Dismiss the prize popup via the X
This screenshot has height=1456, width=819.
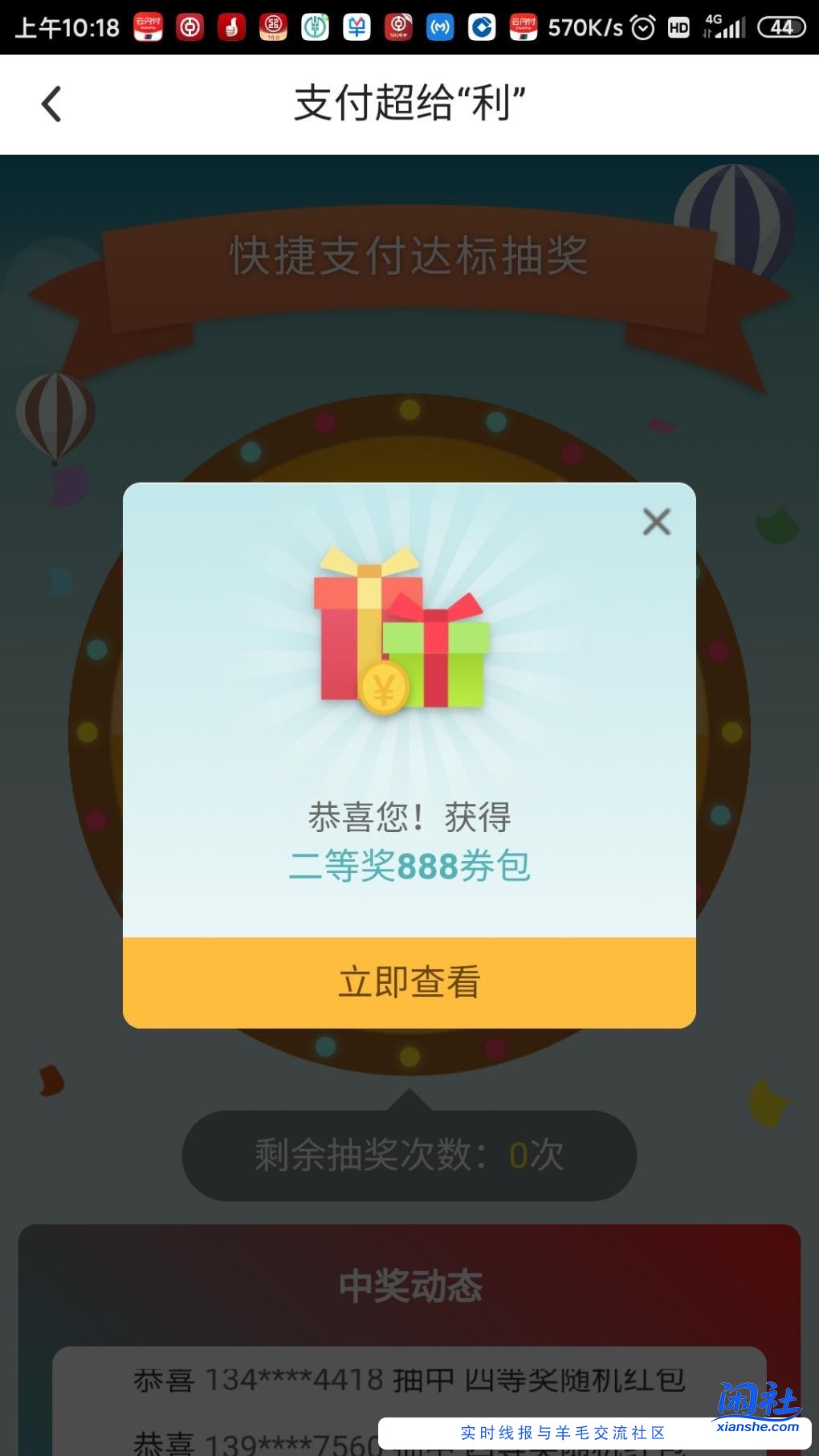(657, 522)
